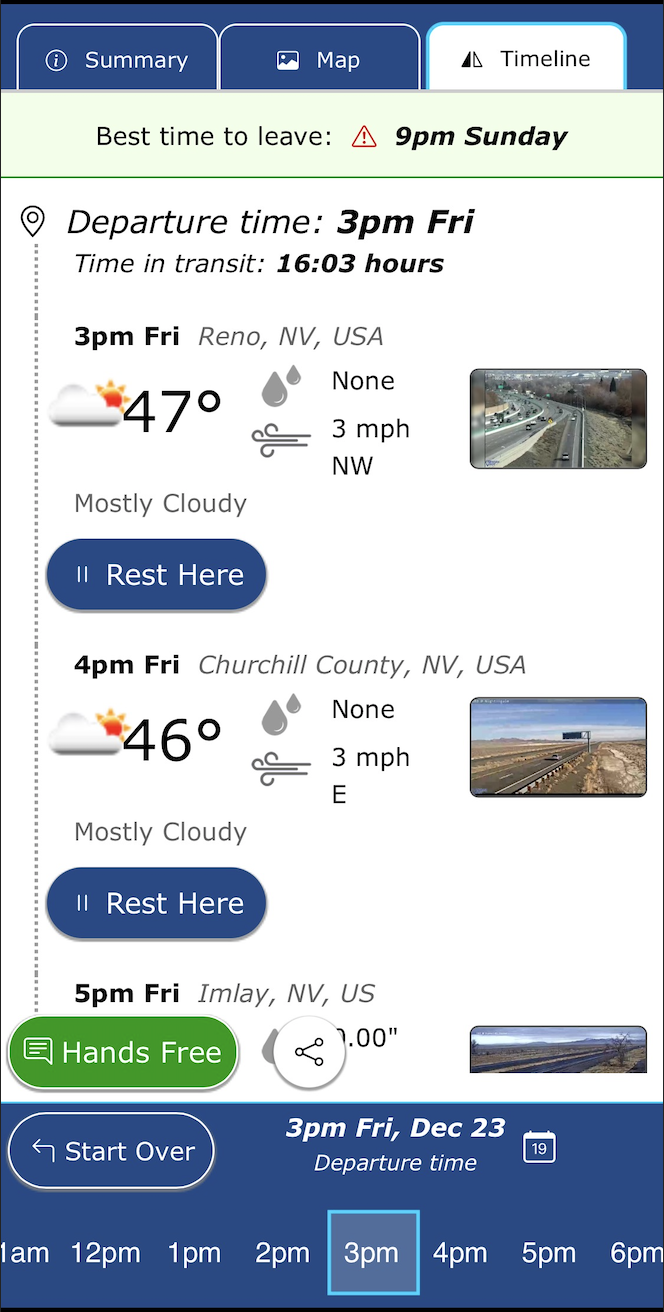
Task: Open the Imlay road camera image
Action: [558, 1049]
